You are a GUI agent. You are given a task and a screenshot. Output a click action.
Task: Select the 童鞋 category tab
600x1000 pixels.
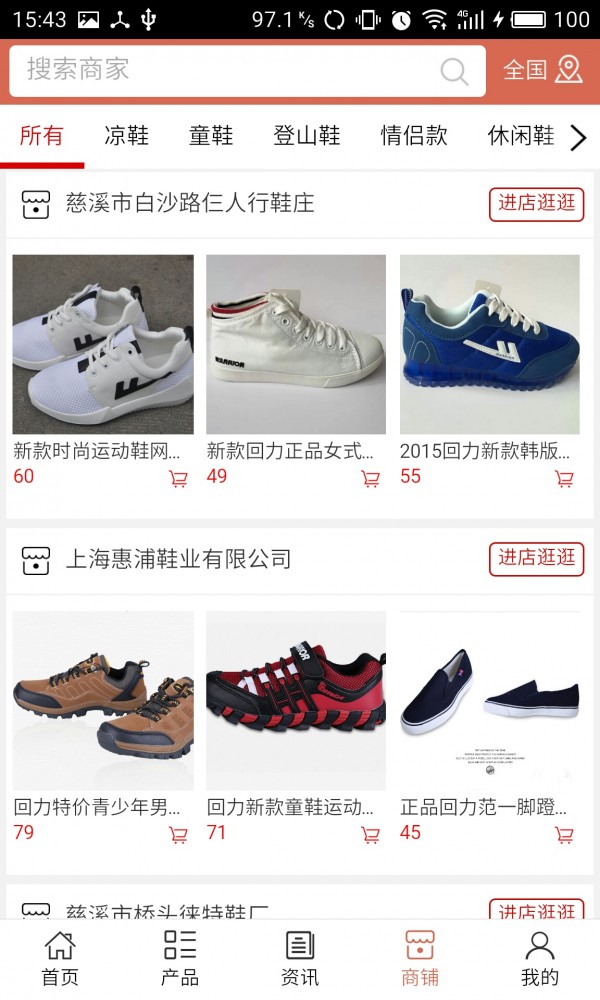pyautogui.click(x=211, y=136)
